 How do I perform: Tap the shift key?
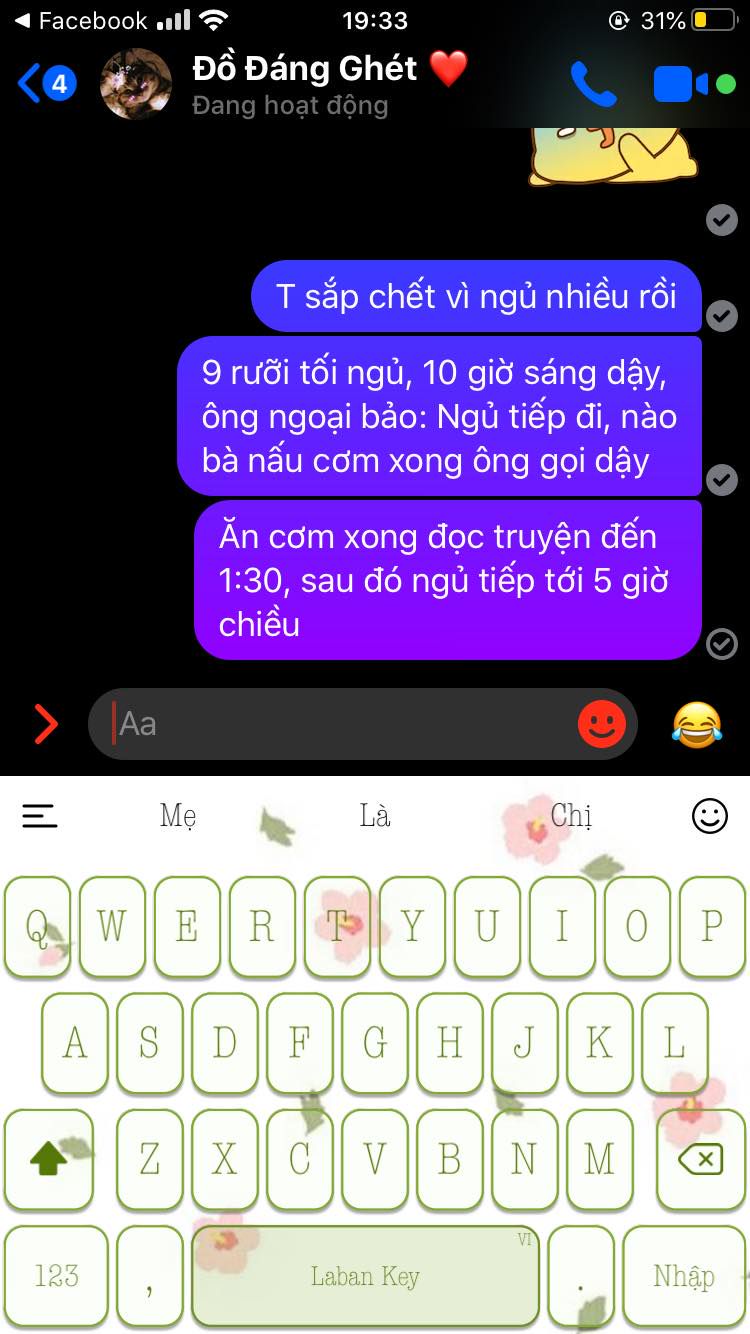click(x=48, y=1160)
